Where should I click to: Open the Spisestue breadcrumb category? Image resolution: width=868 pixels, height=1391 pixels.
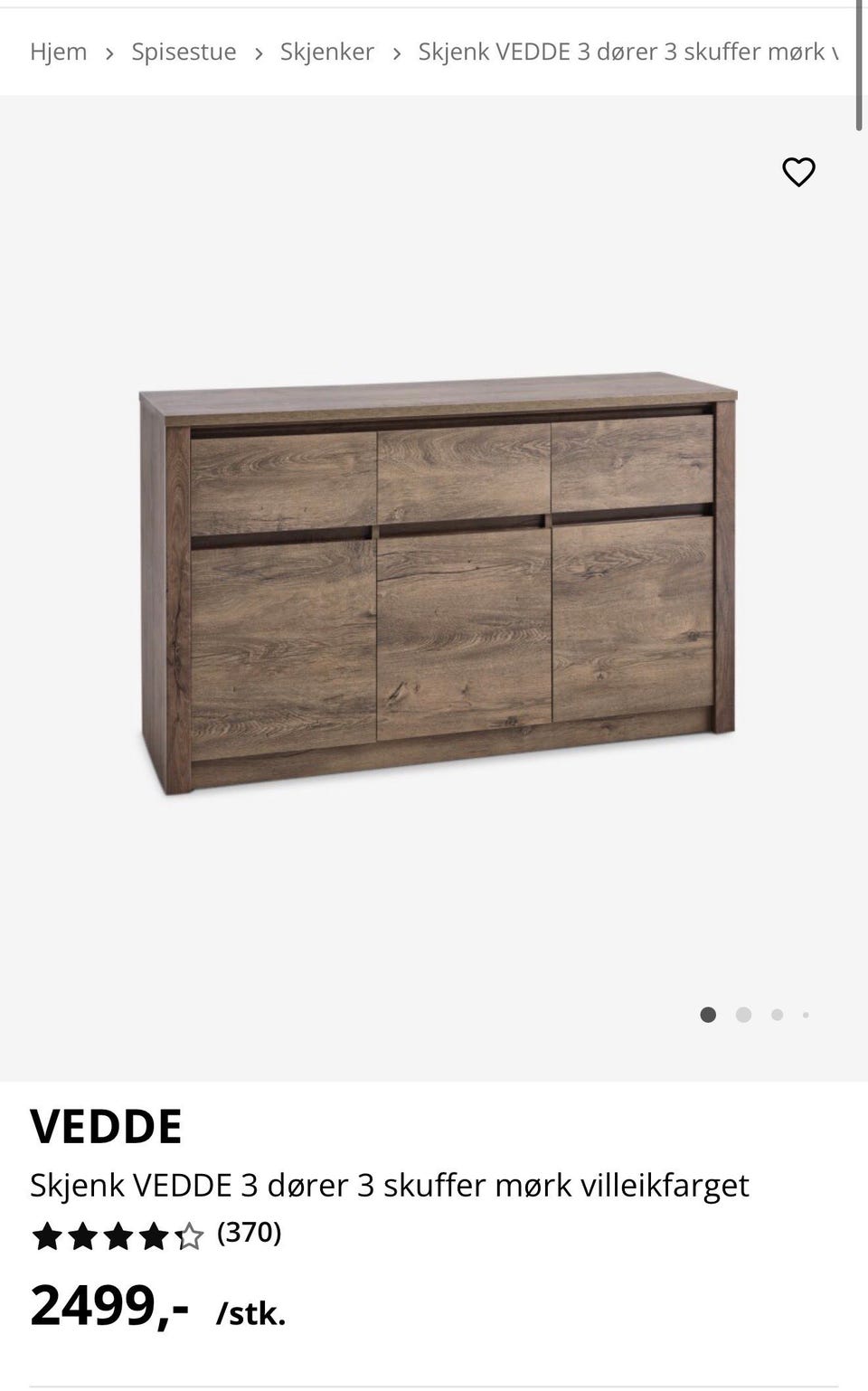coord(184,52)
